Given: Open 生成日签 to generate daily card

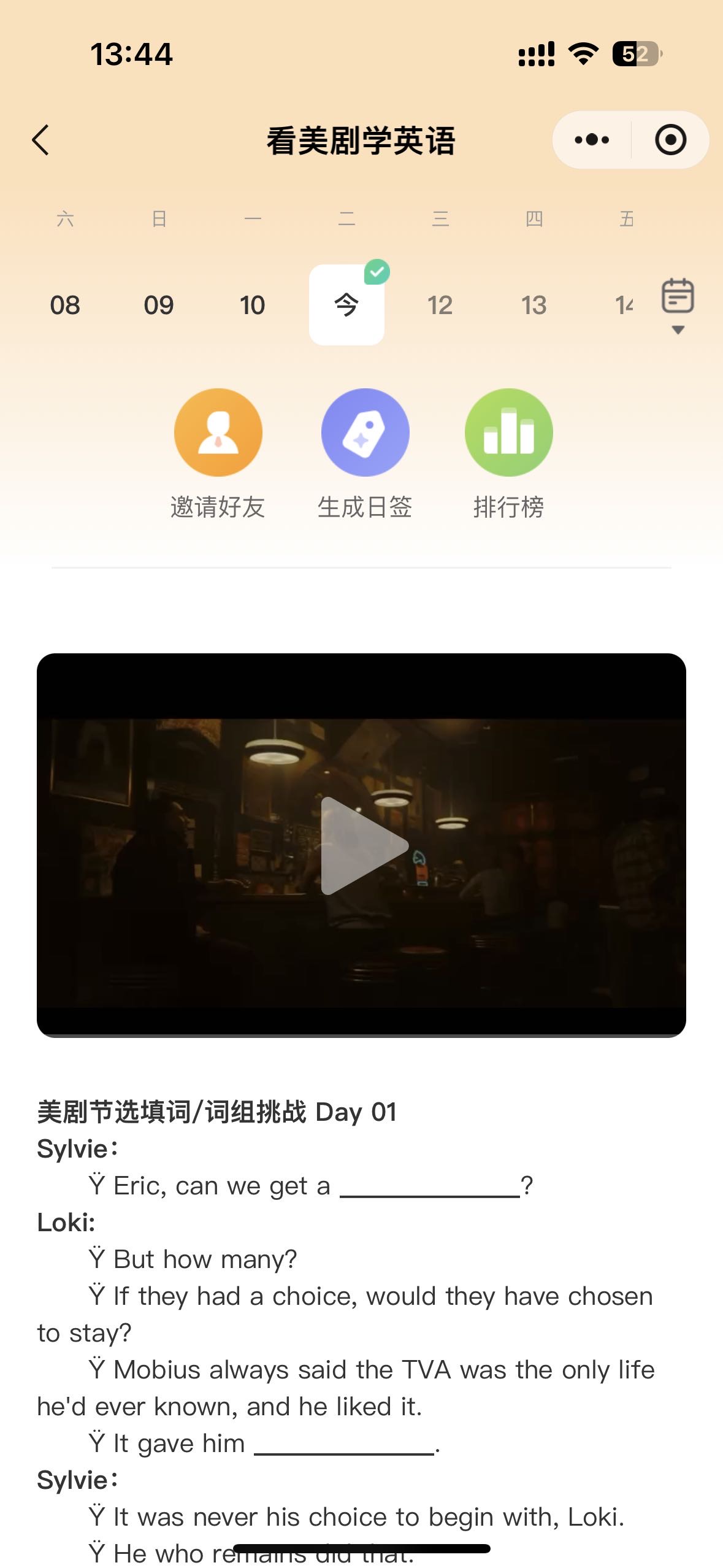Looking at the screenshot, I should point(365,432).
